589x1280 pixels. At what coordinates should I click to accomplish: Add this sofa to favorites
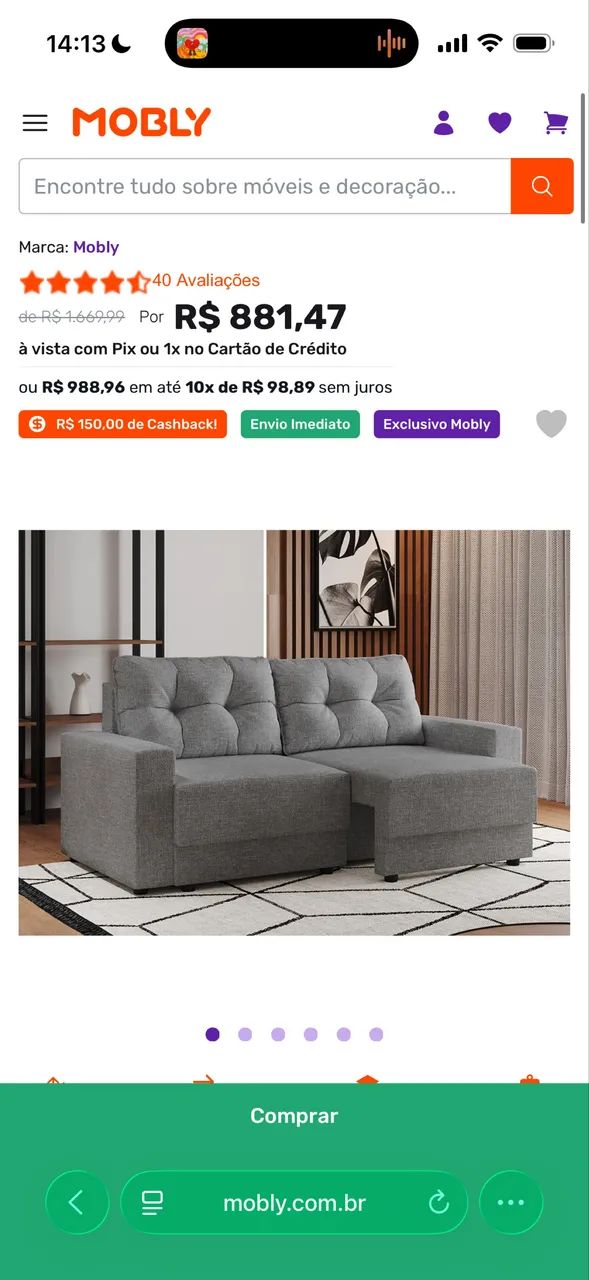pos(551,424)
